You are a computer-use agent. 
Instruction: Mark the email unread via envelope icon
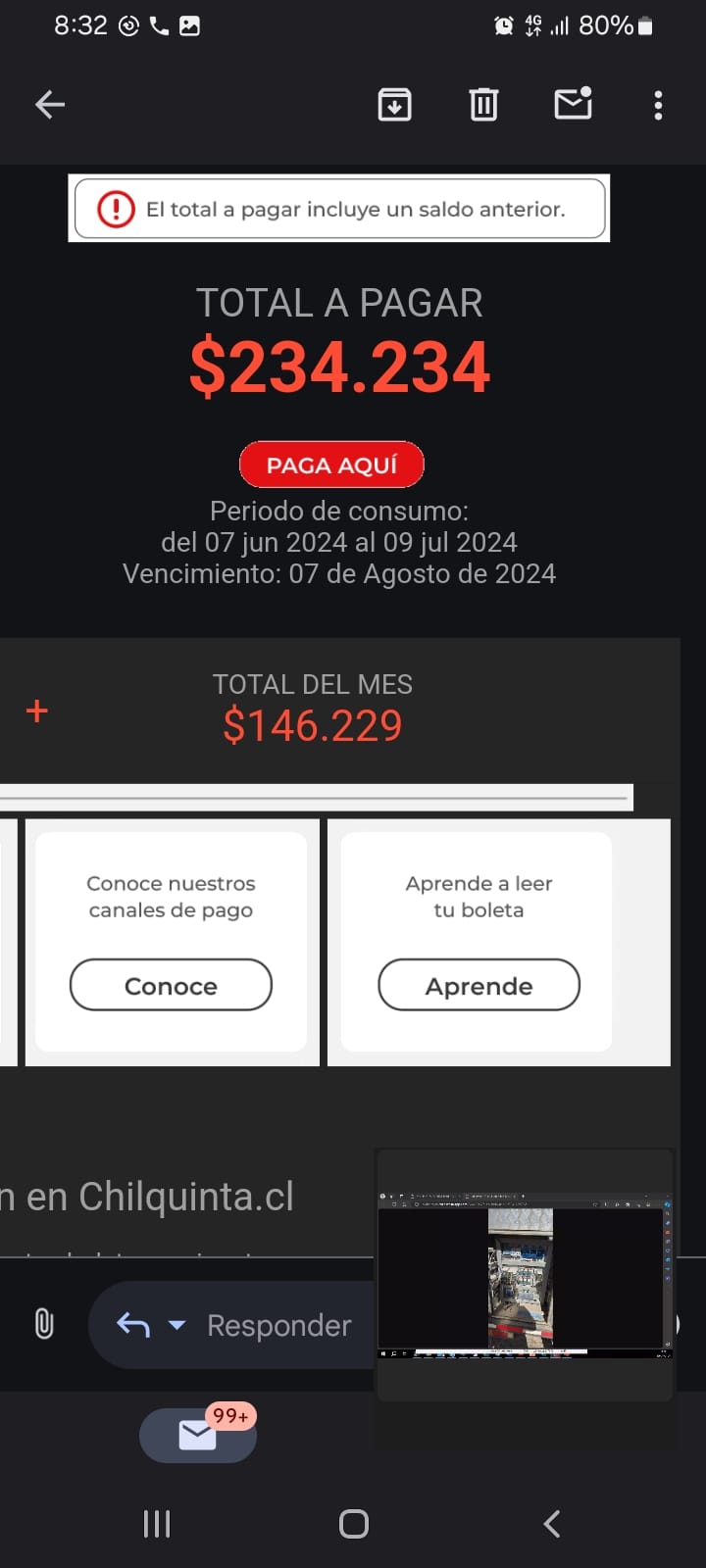(x=573, y=104)
